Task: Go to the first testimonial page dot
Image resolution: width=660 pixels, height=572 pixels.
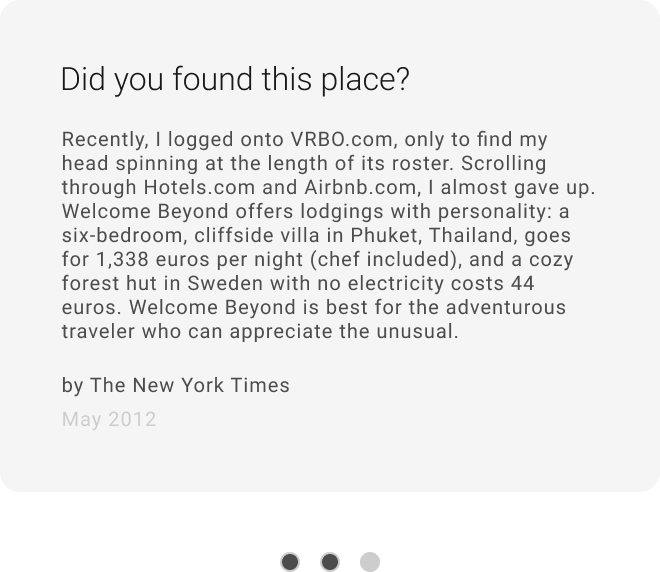Action: point(290,562)
